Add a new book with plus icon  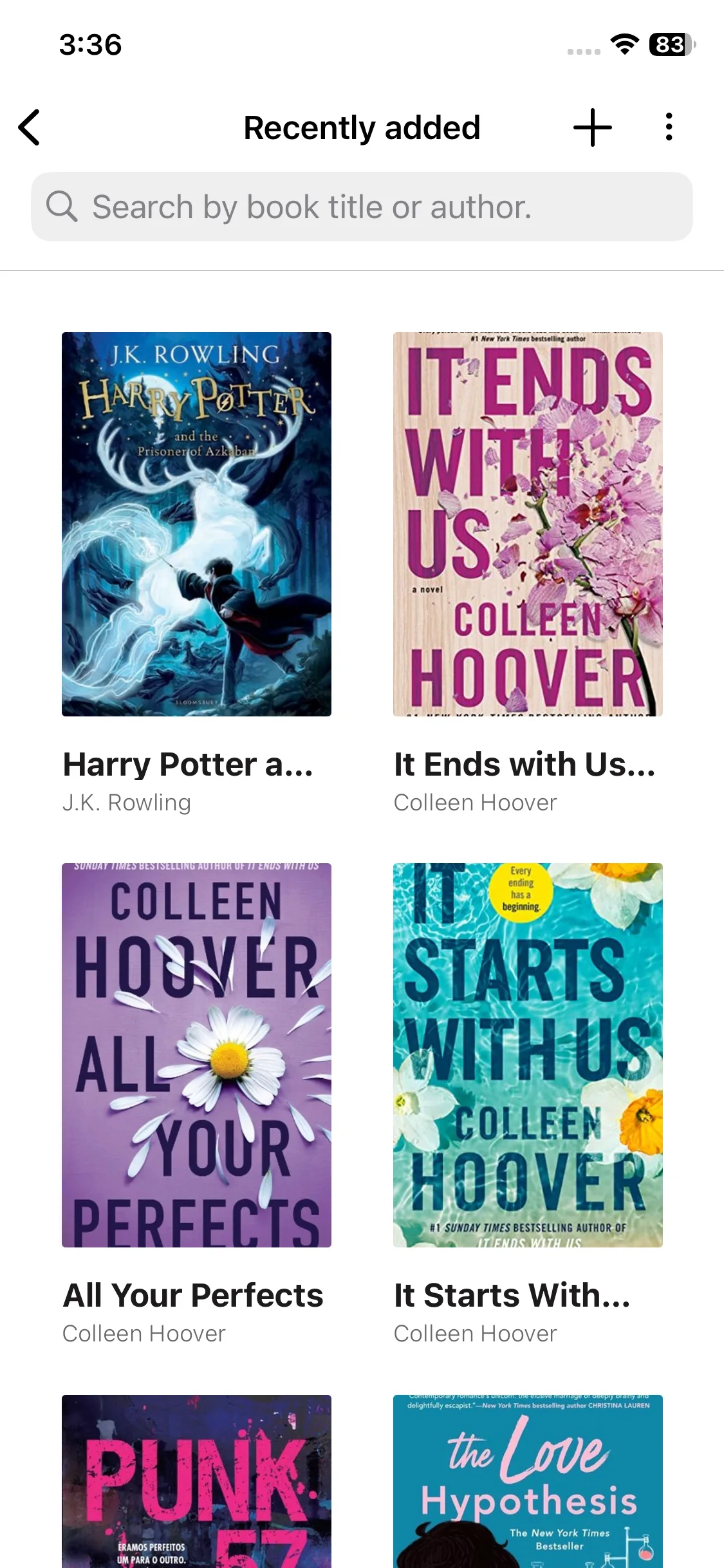tap(592, 127)
